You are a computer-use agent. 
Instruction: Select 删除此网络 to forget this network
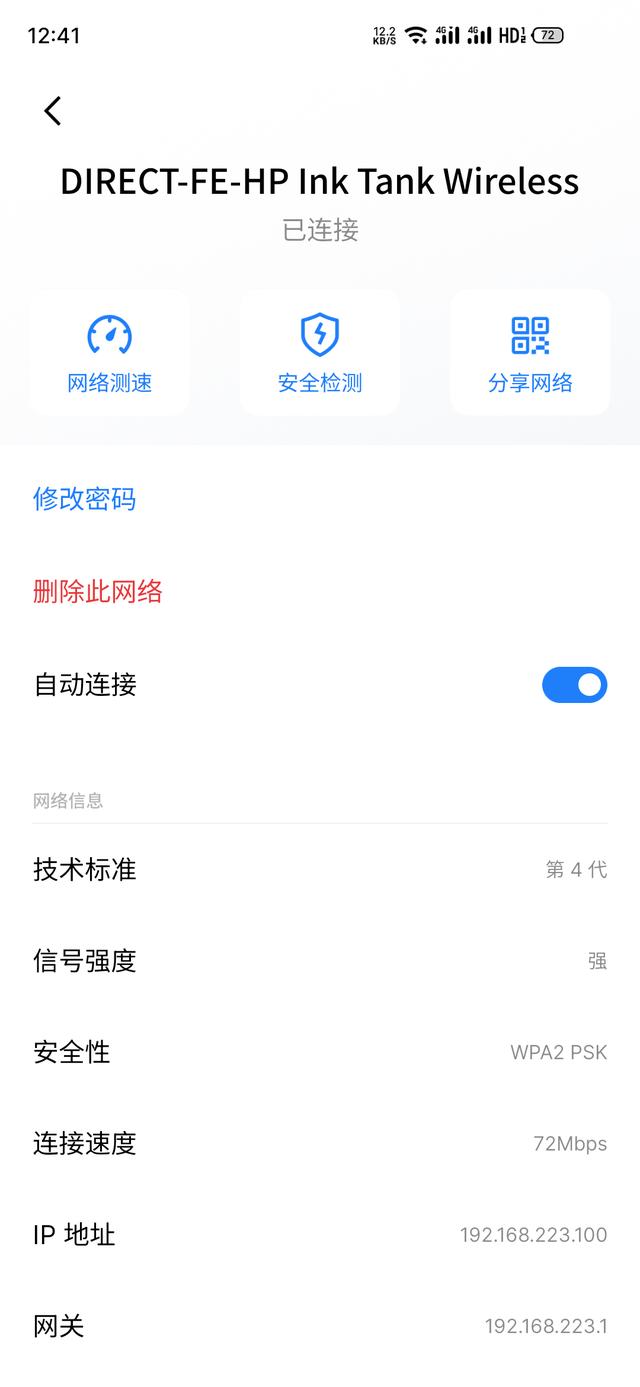(98, 592)
